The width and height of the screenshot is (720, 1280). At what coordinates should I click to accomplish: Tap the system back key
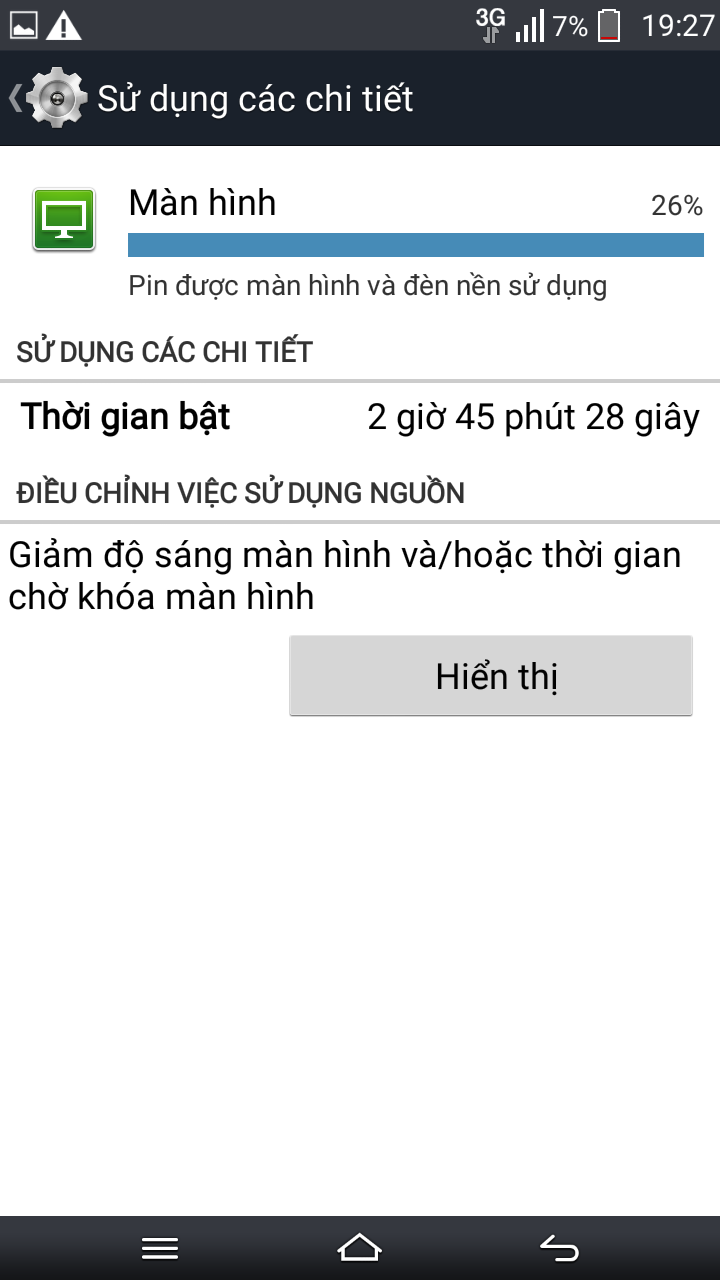pyautogui.click(x=559, y=1248)
